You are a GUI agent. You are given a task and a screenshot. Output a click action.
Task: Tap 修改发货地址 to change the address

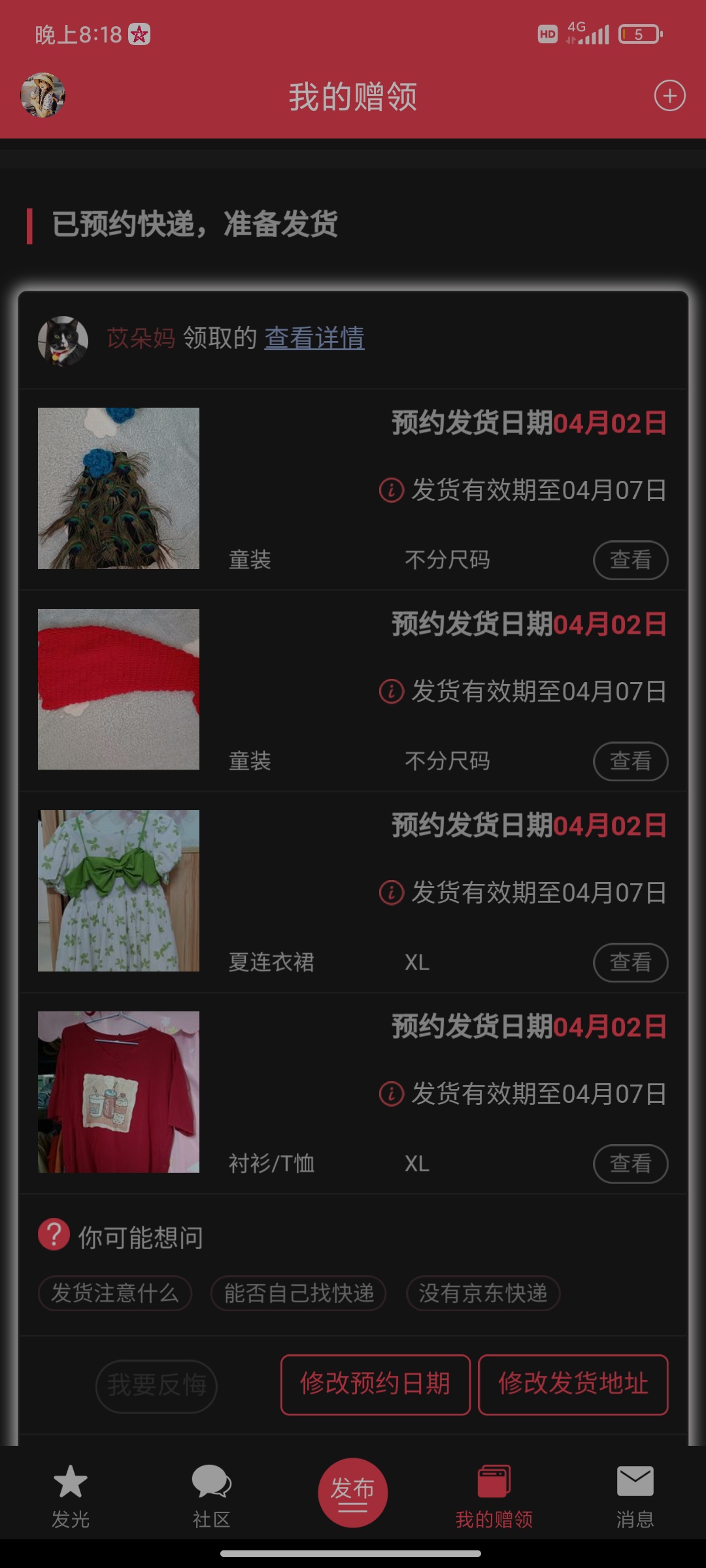pyautogui.click(x=573, y=1384)
